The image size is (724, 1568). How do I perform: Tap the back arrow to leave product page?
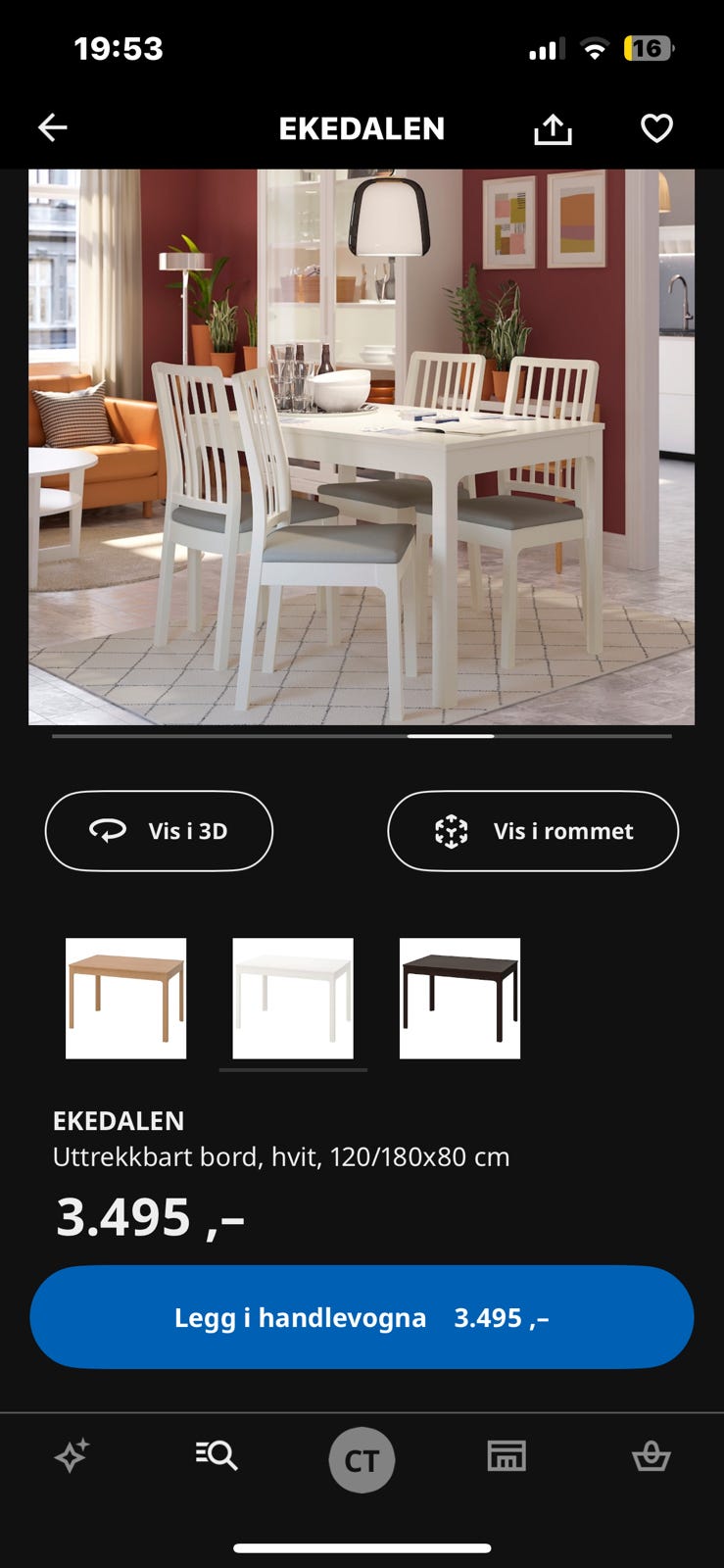coord(52,126)
